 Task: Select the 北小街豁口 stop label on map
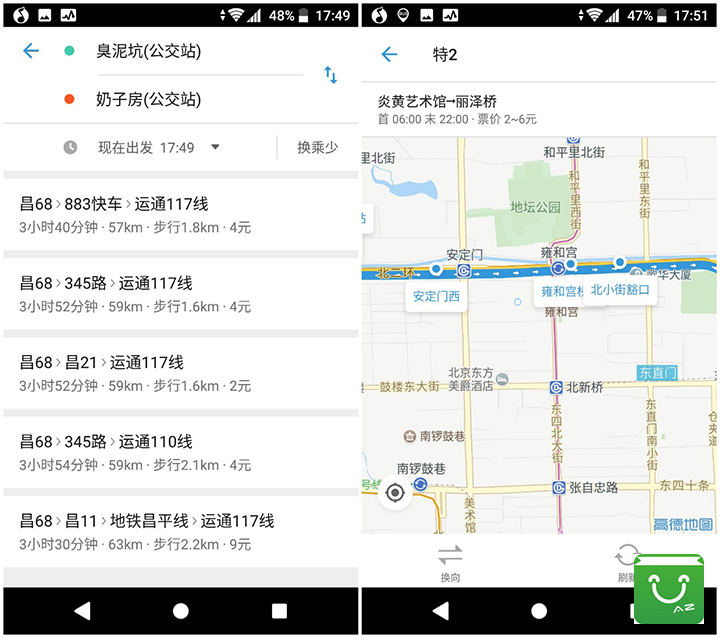620,290
